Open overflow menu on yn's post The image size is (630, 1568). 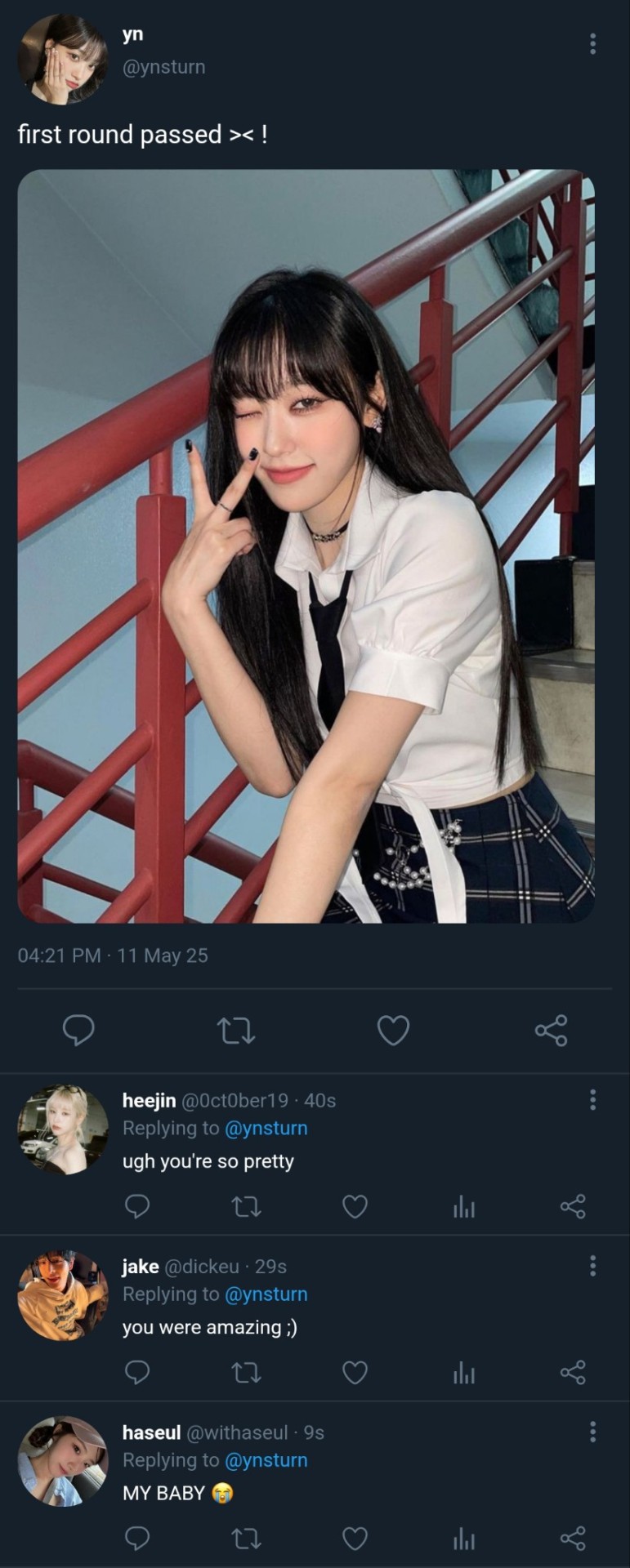pos(592,44)
